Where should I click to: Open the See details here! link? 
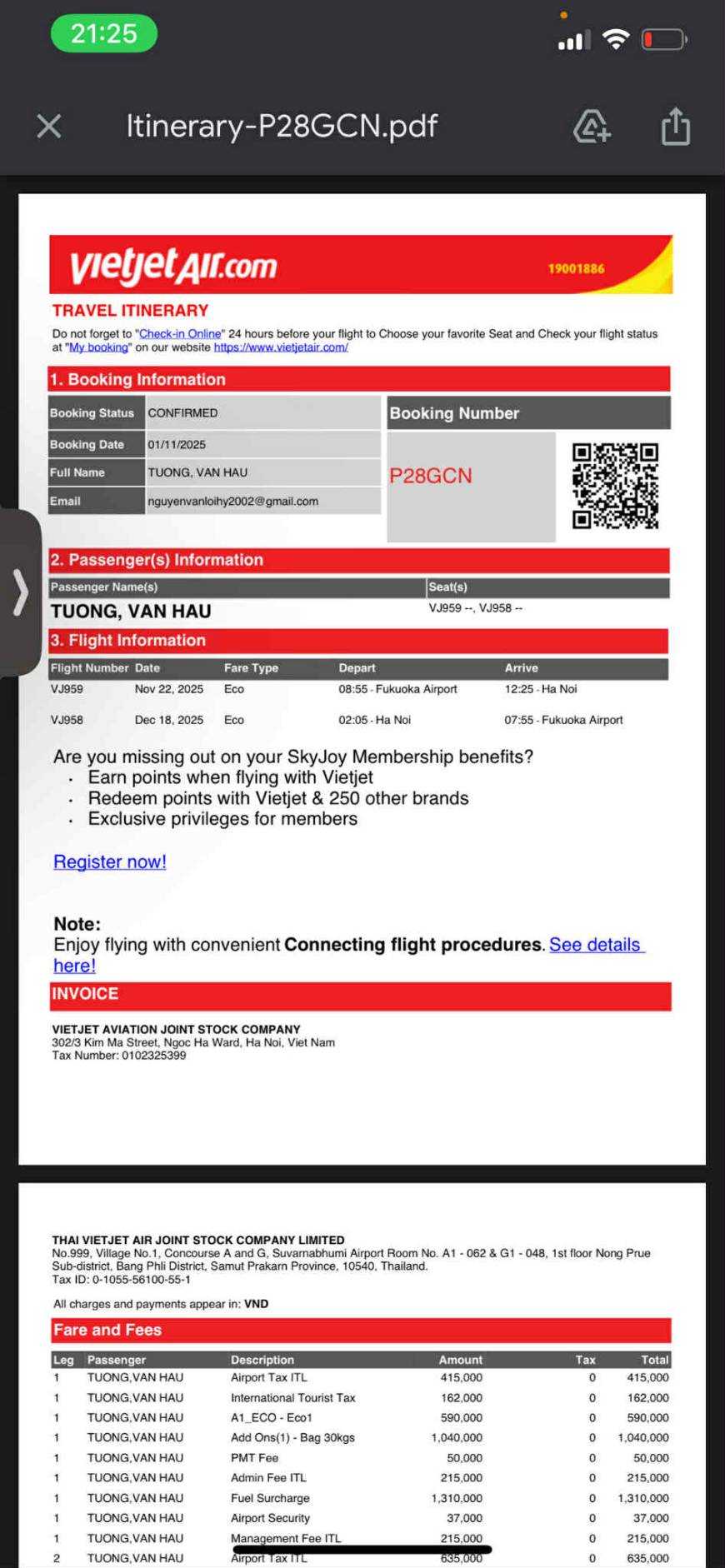(595, 945)
